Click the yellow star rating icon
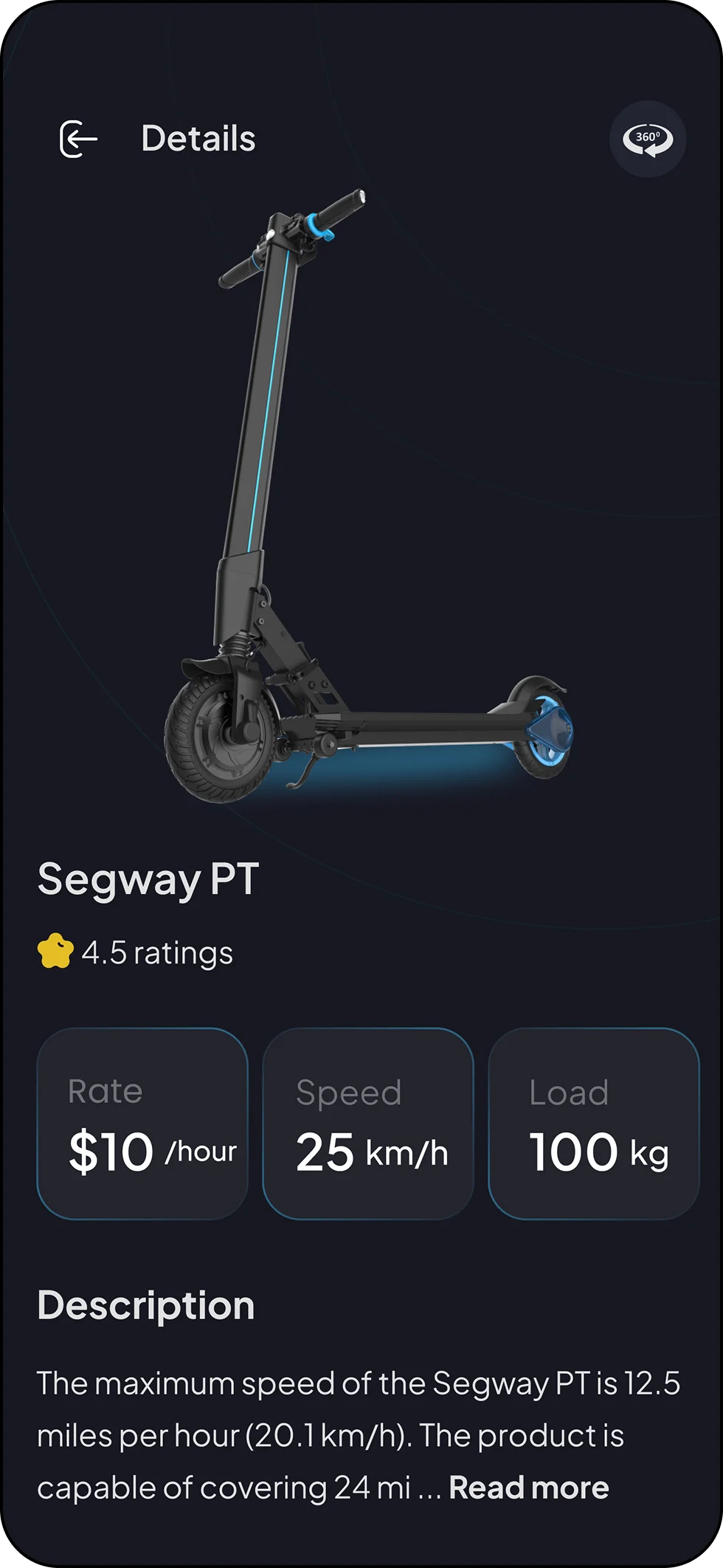Viewport: 723px width, 1568px height. [57, 952]
